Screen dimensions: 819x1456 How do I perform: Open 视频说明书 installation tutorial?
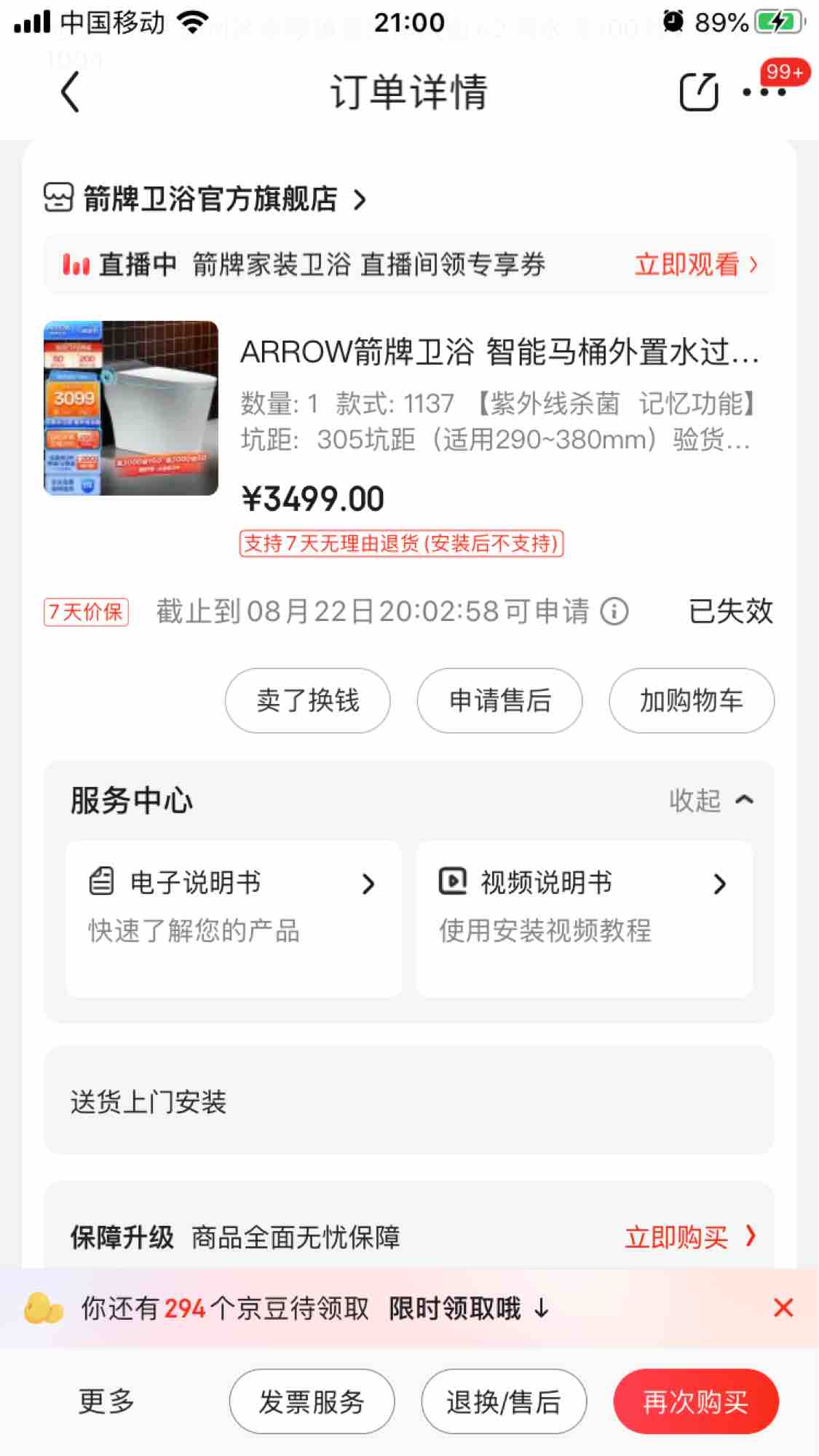tap(584, 906)
